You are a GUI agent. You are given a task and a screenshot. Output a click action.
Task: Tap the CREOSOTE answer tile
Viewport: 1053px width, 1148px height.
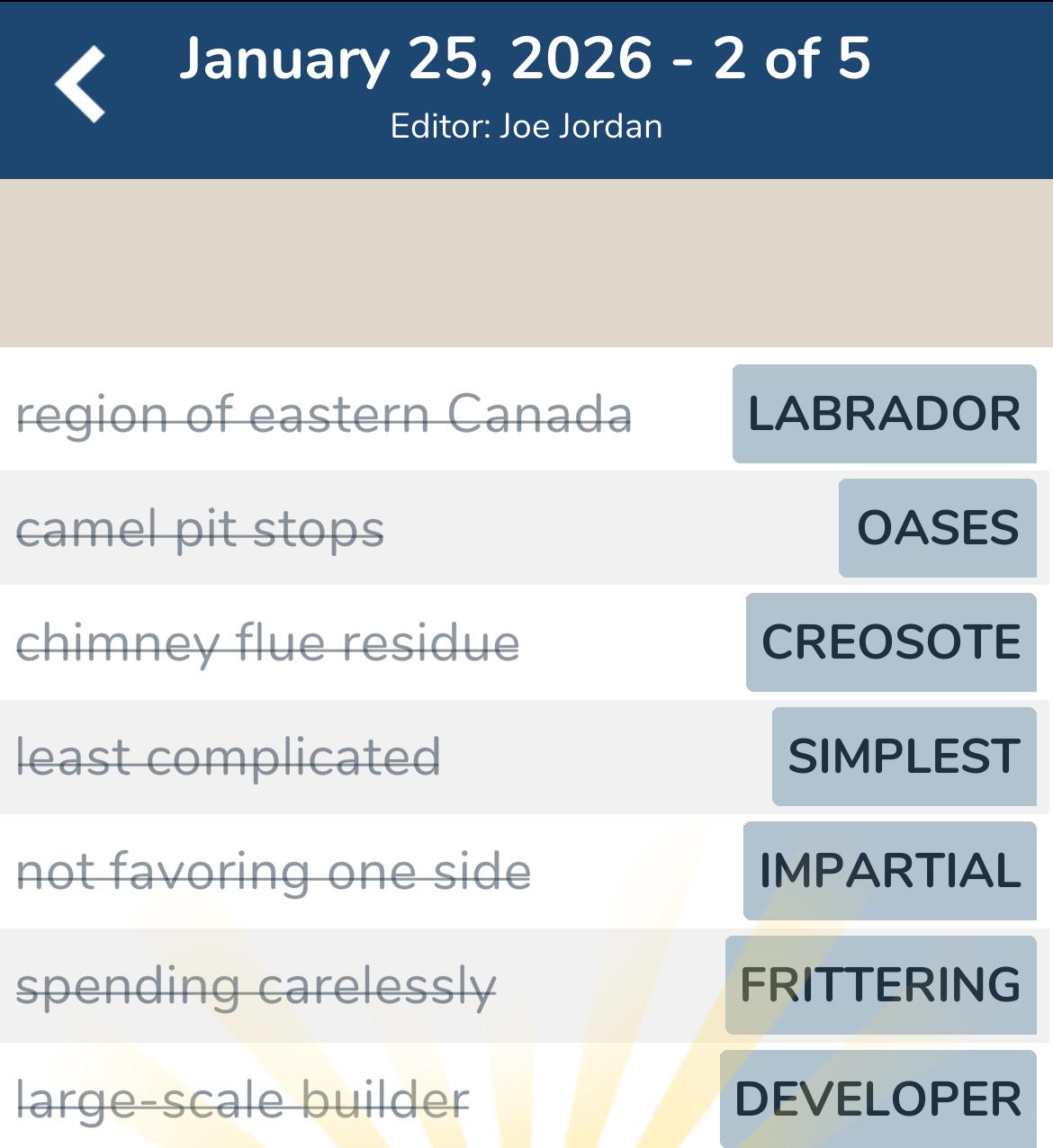[x=890, y=642]
